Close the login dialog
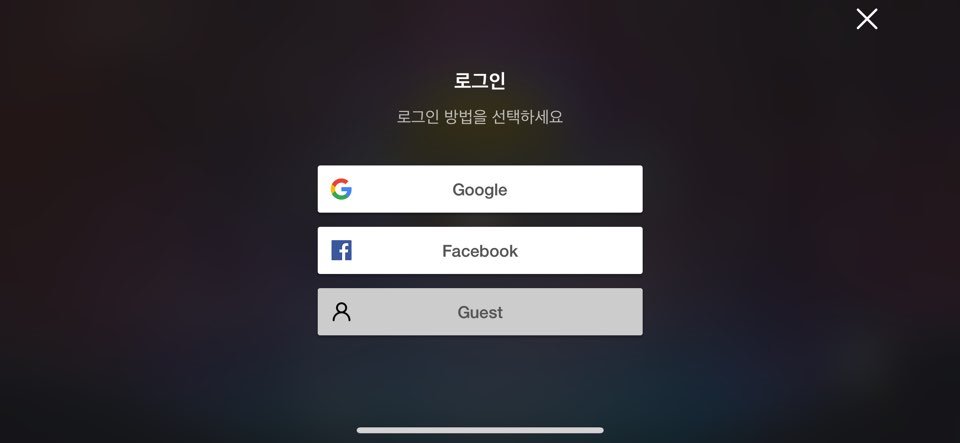Image resolution: width=960 pixels, height=443 pixels. click(x=866, y=19)
